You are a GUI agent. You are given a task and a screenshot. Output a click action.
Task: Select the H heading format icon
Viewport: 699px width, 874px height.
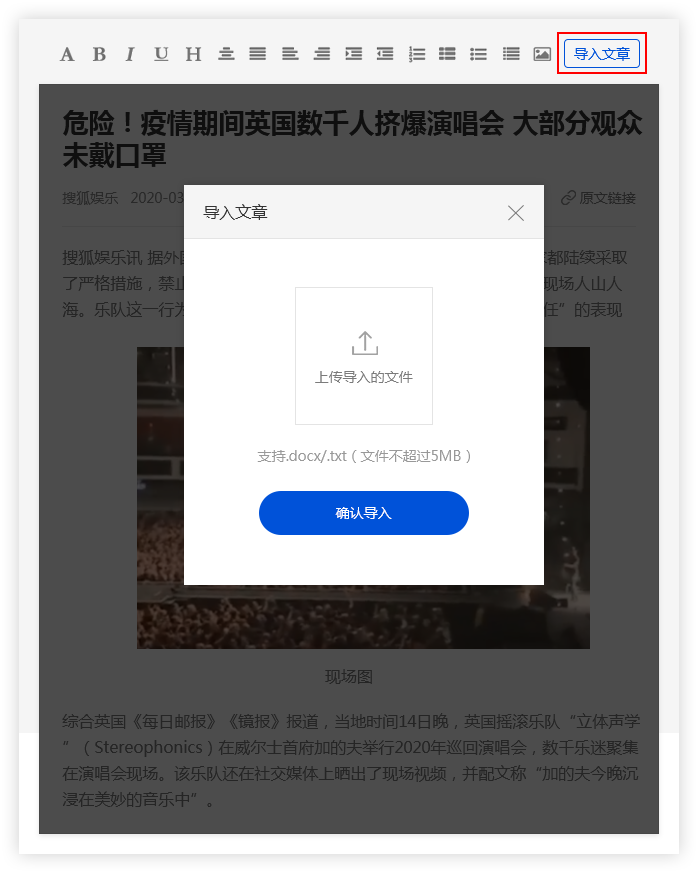pos(193,54)
